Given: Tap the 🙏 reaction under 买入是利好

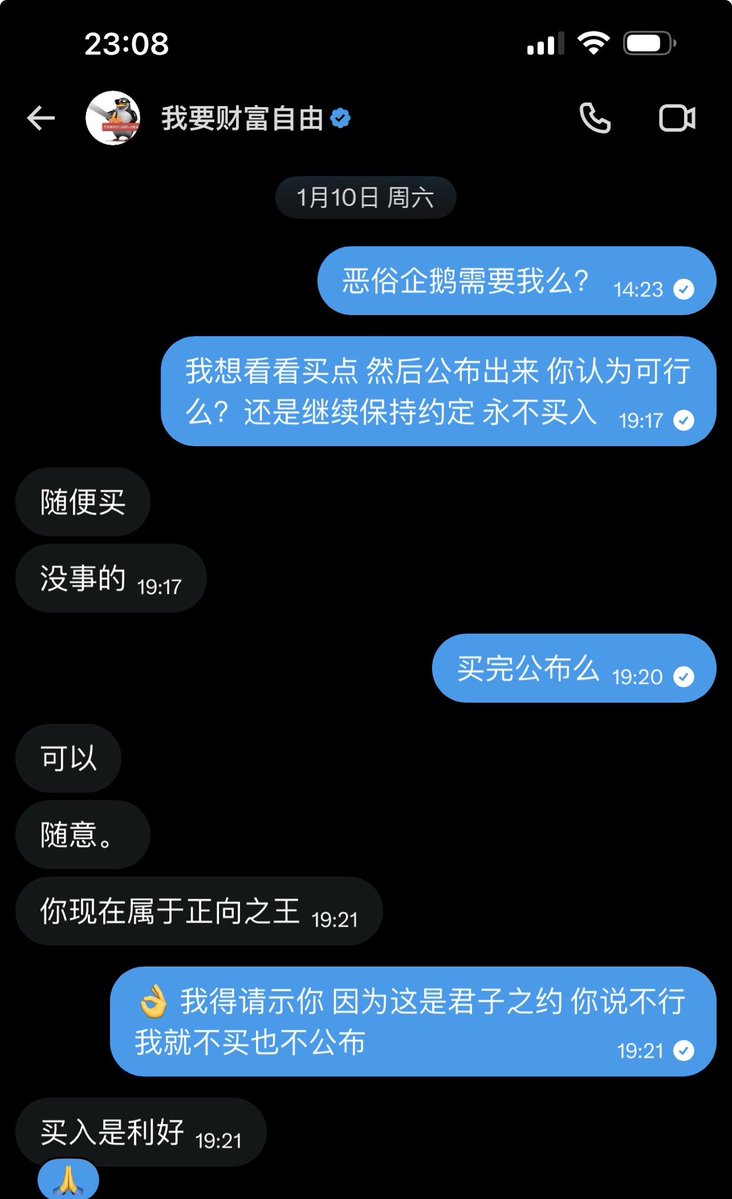Looking at the screenshot, I should coord(68,1180).
